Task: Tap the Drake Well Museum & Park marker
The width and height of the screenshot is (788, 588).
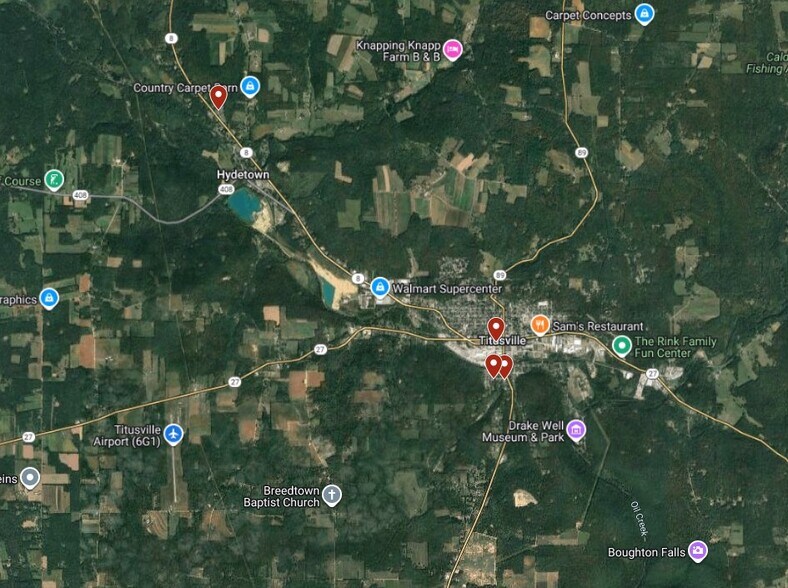Action: pyautogui.click(x=575, y=430)
